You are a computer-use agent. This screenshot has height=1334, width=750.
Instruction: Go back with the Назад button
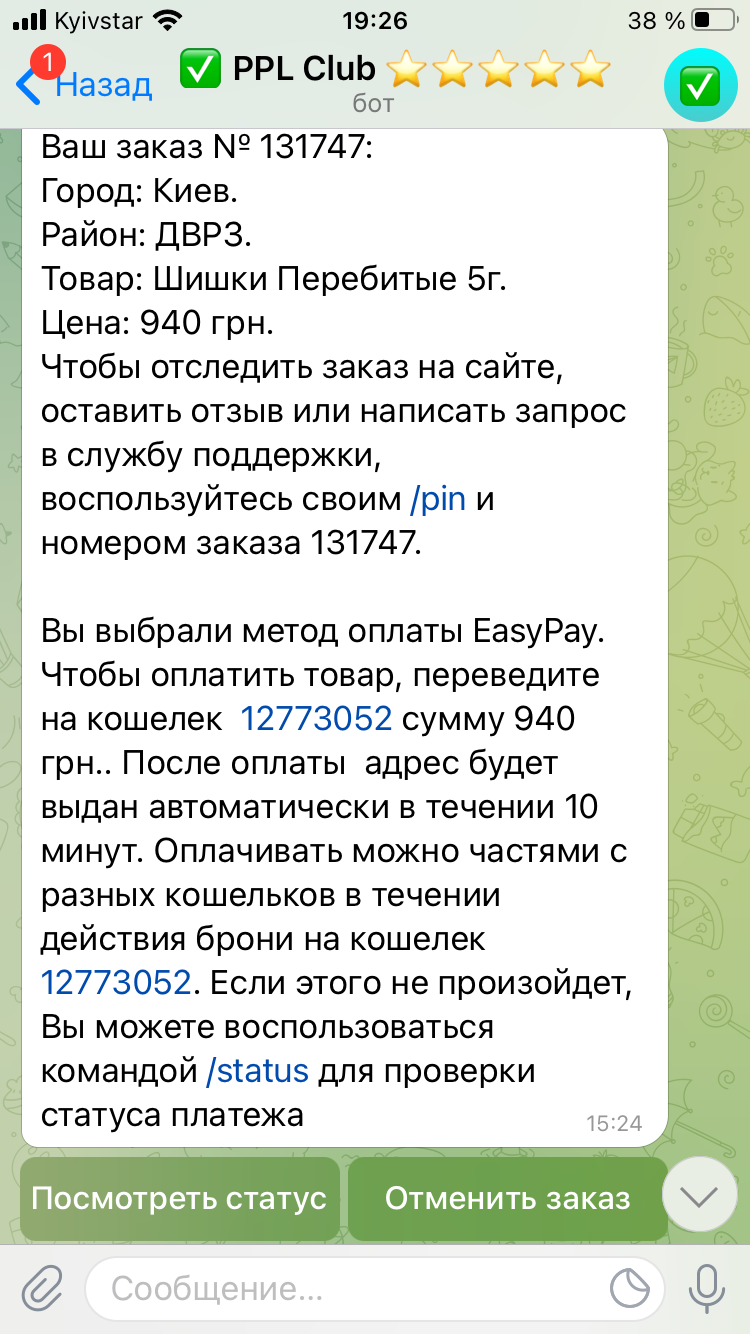coord(85,85)
